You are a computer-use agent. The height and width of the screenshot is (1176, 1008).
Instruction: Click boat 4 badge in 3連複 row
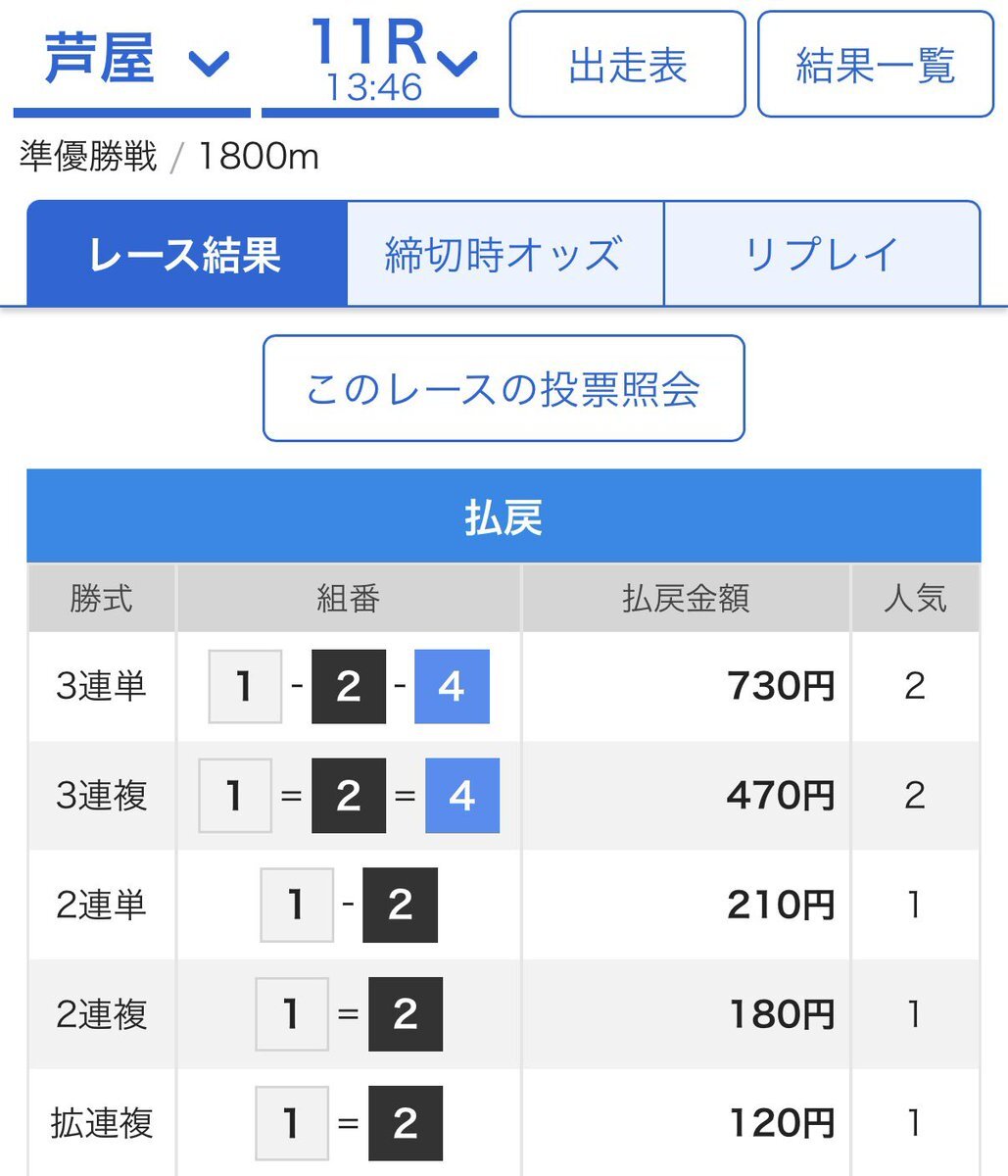461,796
